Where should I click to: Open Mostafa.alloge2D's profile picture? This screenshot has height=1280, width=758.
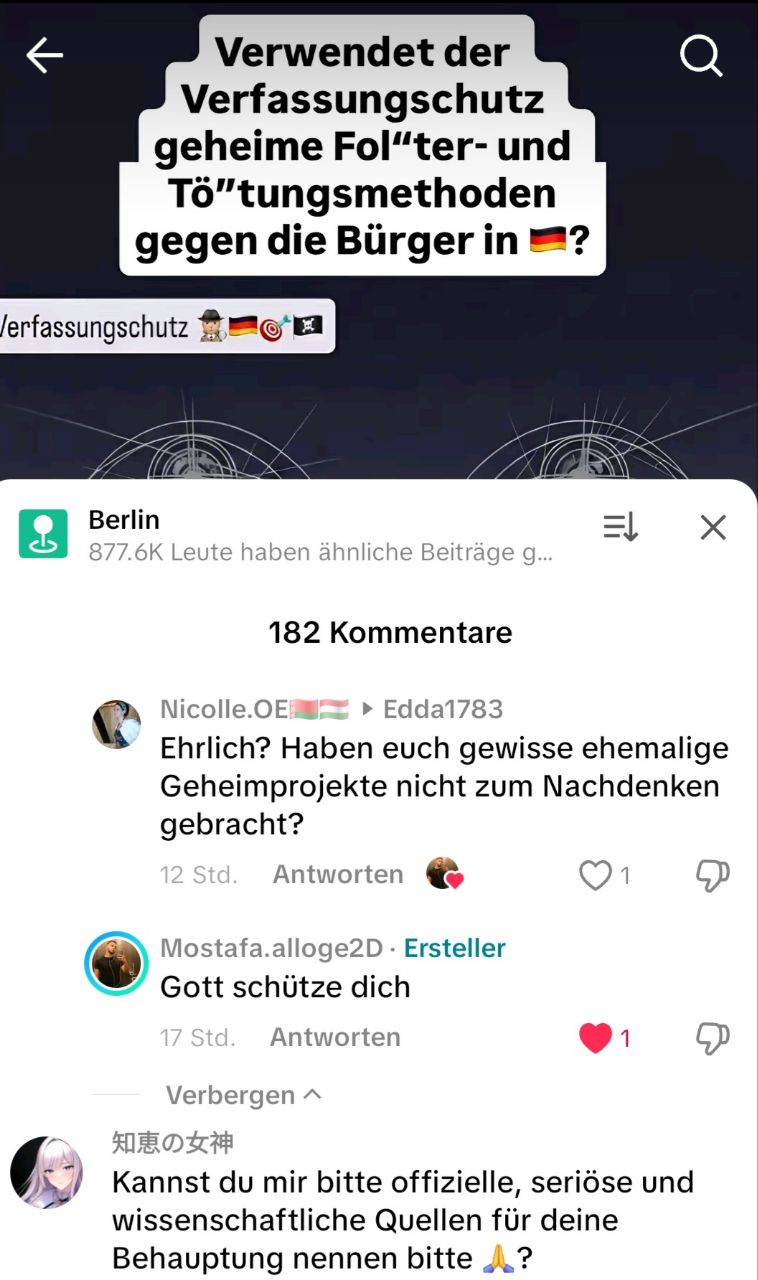point(117,965)
